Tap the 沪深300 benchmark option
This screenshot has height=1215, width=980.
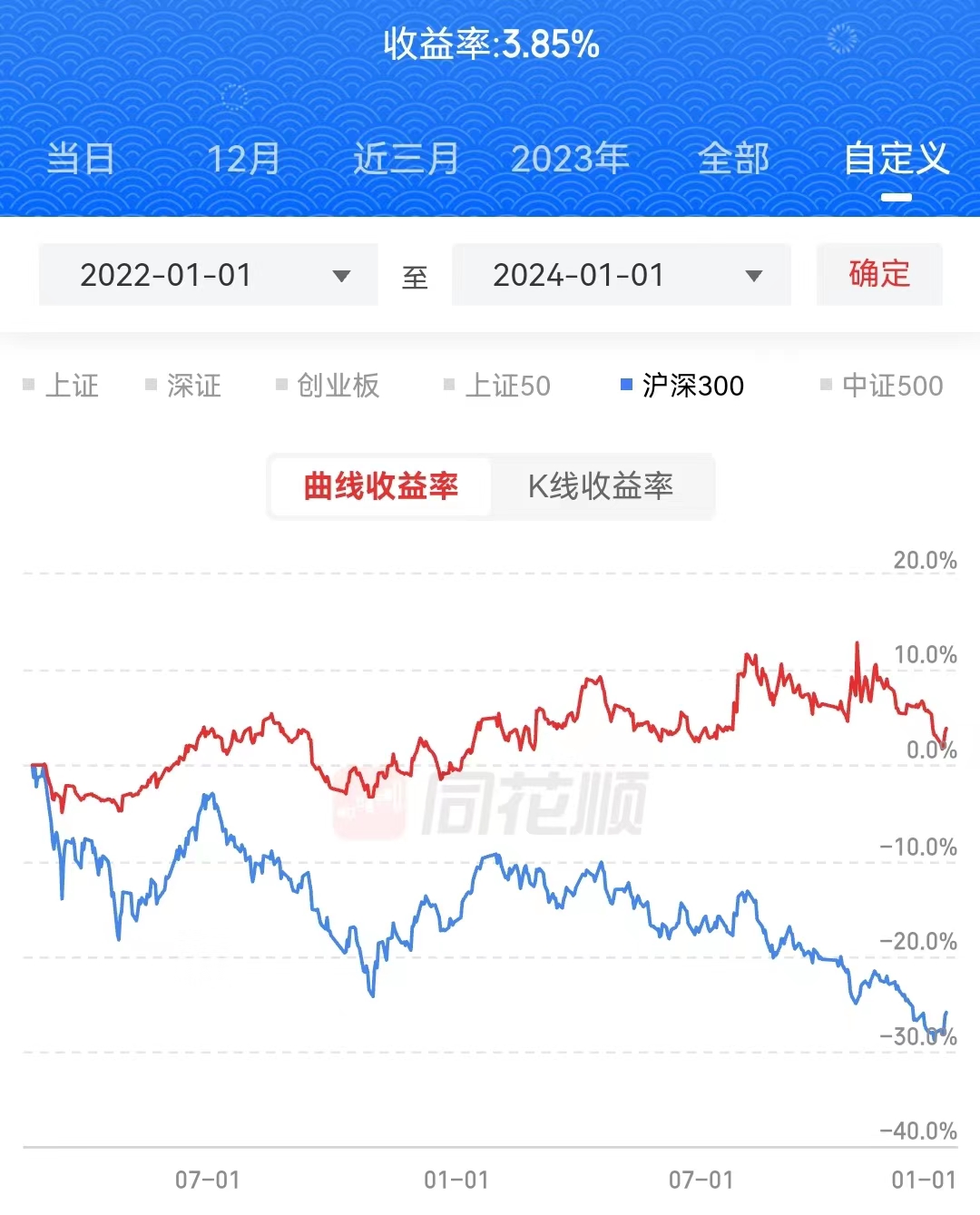(682, 386)
